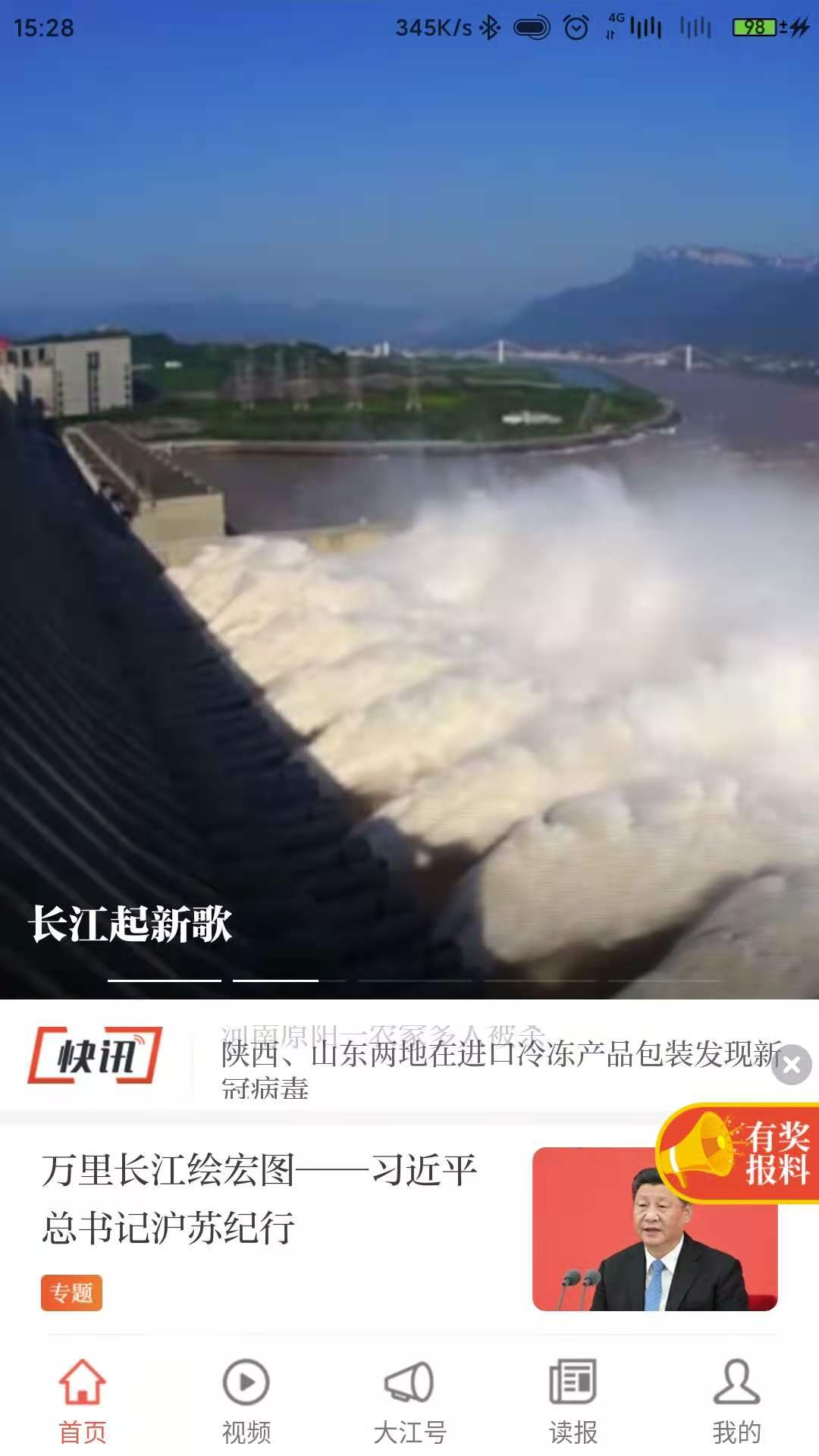Viewport: 819px width, 1456px height.
Task: Open the 万里长江绘宏图 article
Action: [x=259, y=1198]
